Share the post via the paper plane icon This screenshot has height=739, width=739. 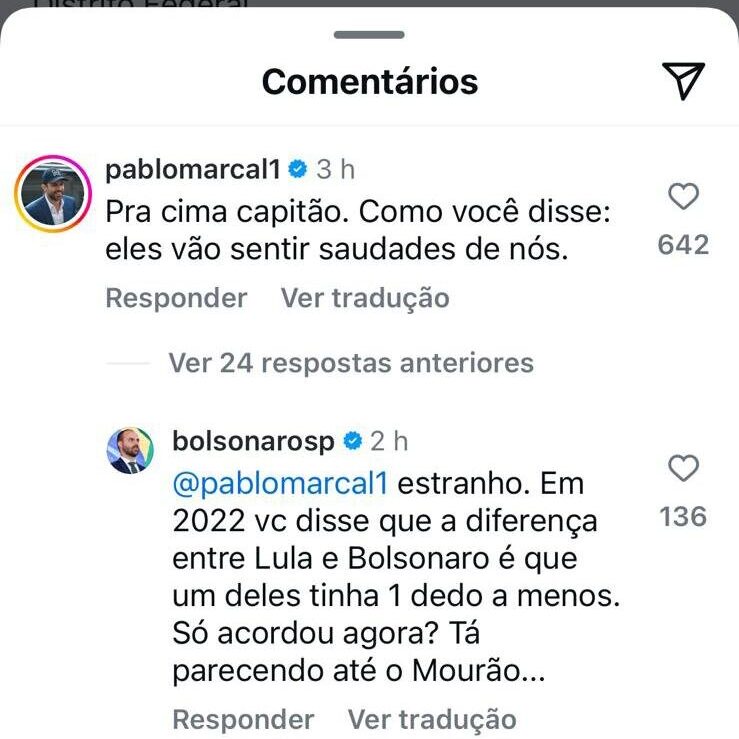coord(684,81)
